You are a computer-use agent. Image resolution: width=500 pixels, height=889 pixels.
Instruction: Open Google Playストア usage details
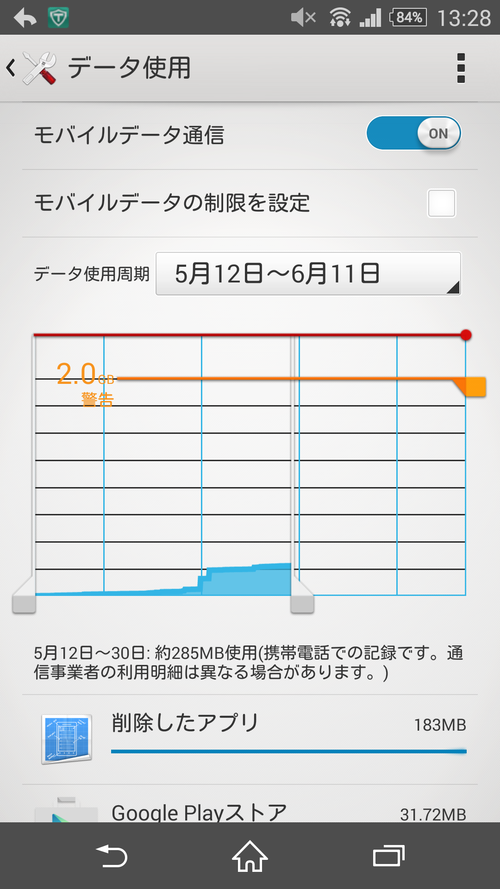[x=250, y=804]
